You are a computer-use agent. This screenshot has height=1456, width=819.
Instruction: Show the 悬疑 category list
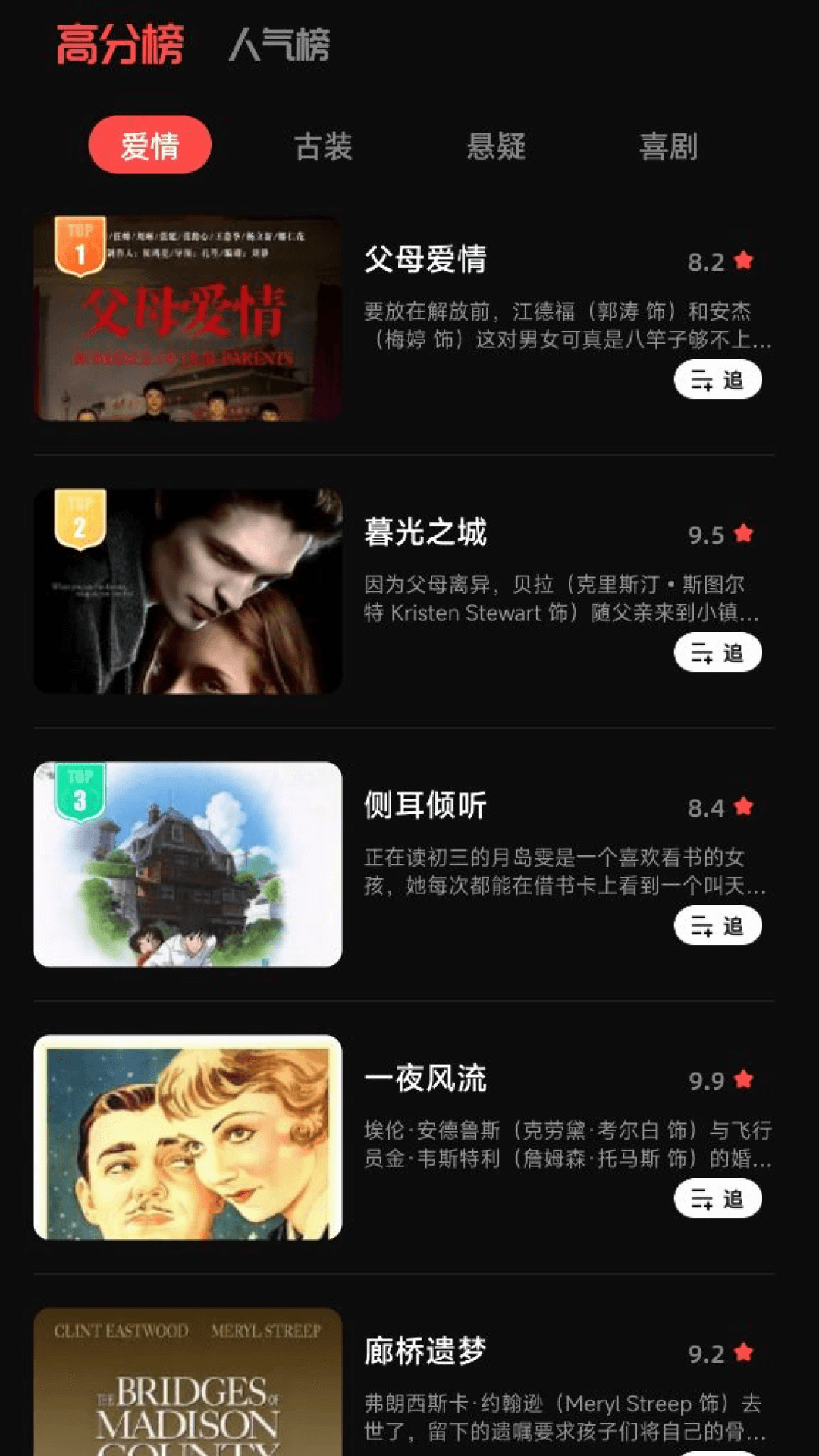click(x=496, y=146)
